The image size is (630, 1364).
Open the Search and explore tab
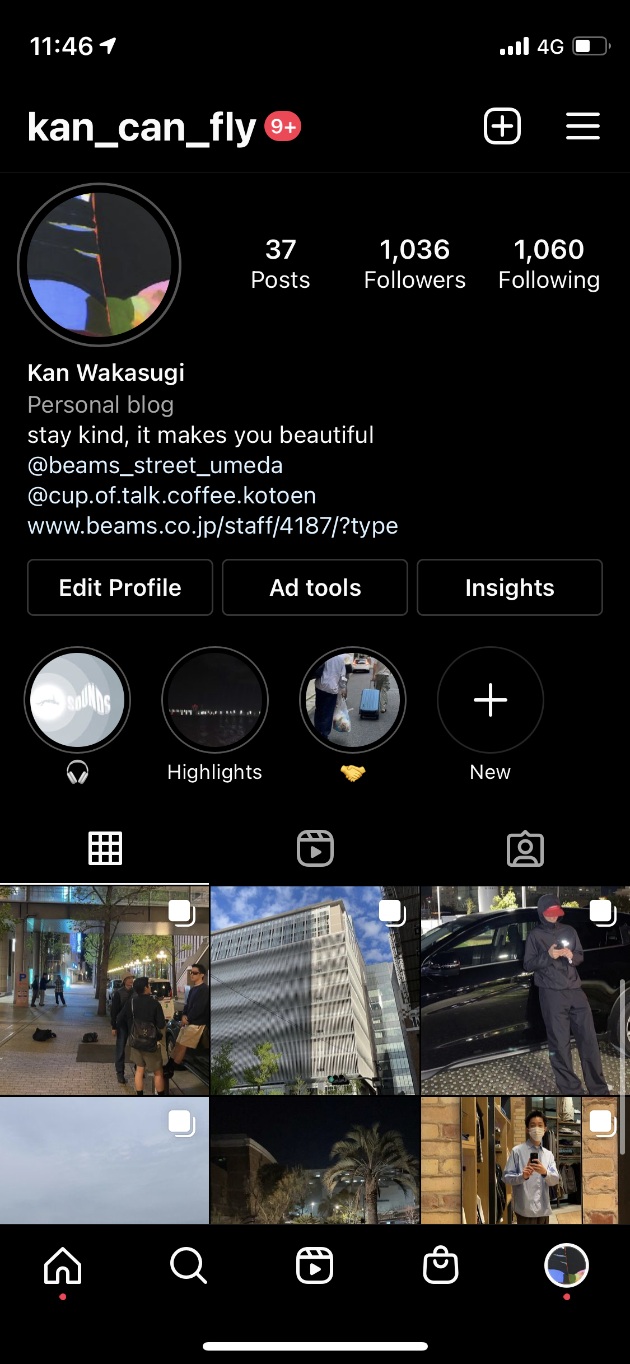[x=188, y=1267]
